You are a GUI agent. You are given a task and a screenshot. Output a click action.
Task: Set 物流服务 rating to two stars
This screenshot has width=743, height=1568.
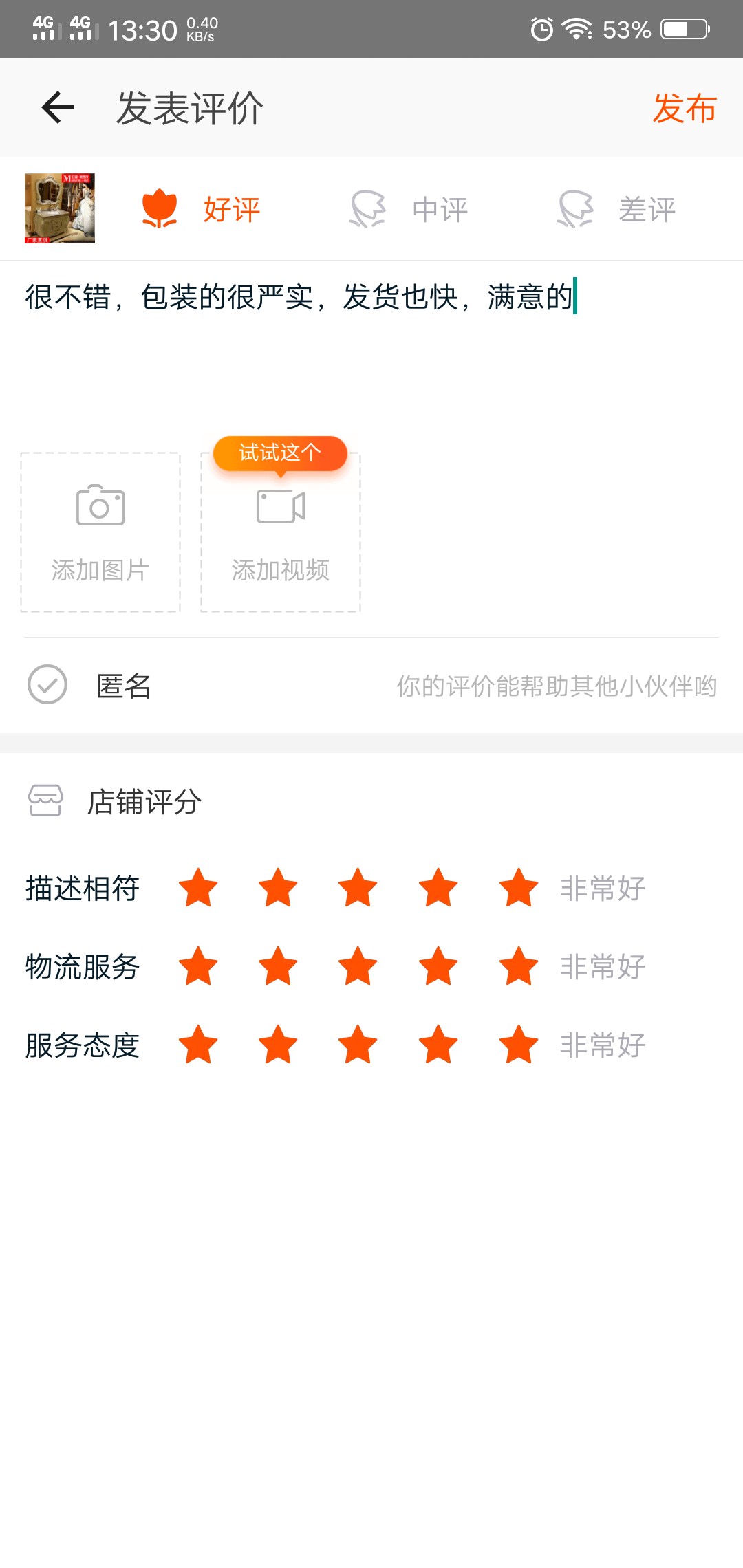278,966
